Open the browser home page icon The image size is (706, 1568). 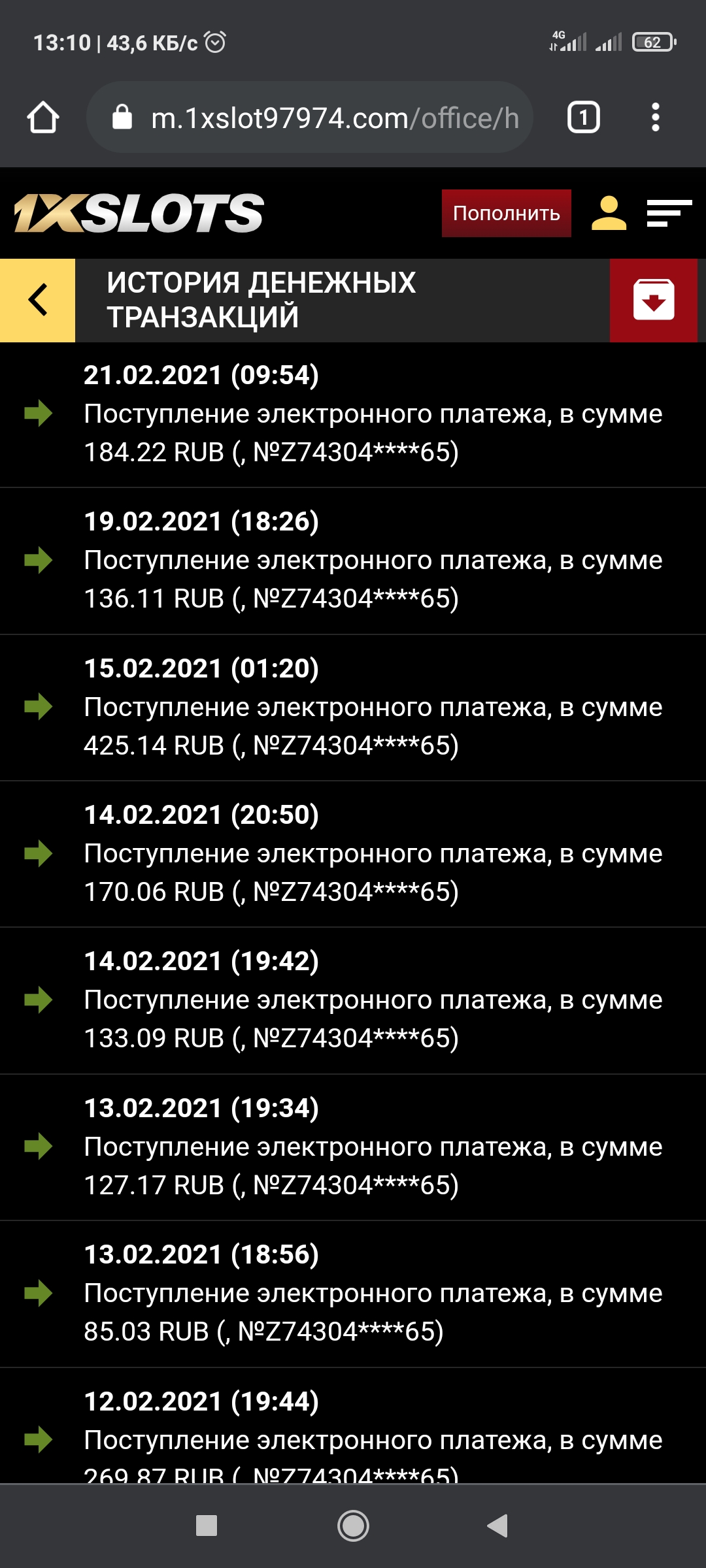(43, 118)
